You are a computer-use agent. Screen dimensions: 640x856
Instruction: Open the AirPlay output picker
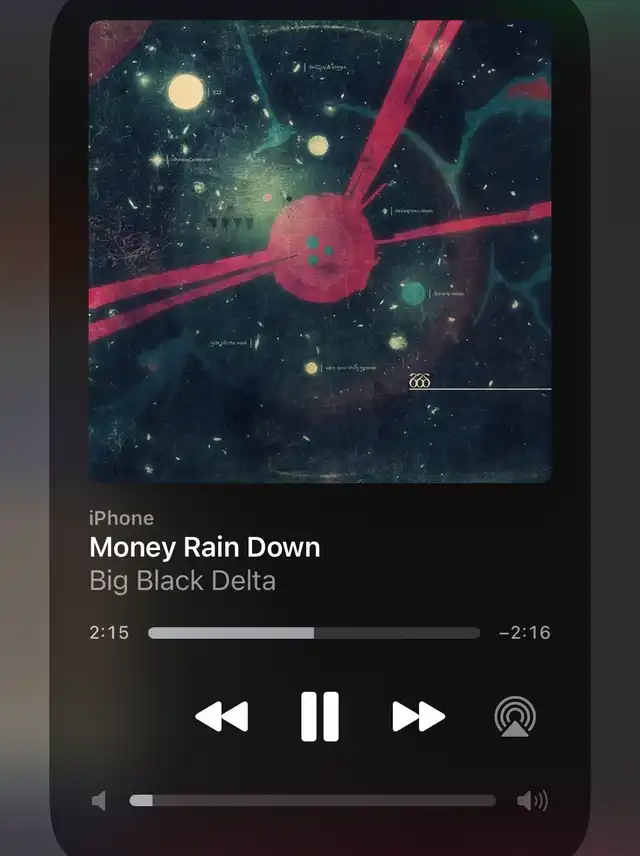(x=515, y=716)
